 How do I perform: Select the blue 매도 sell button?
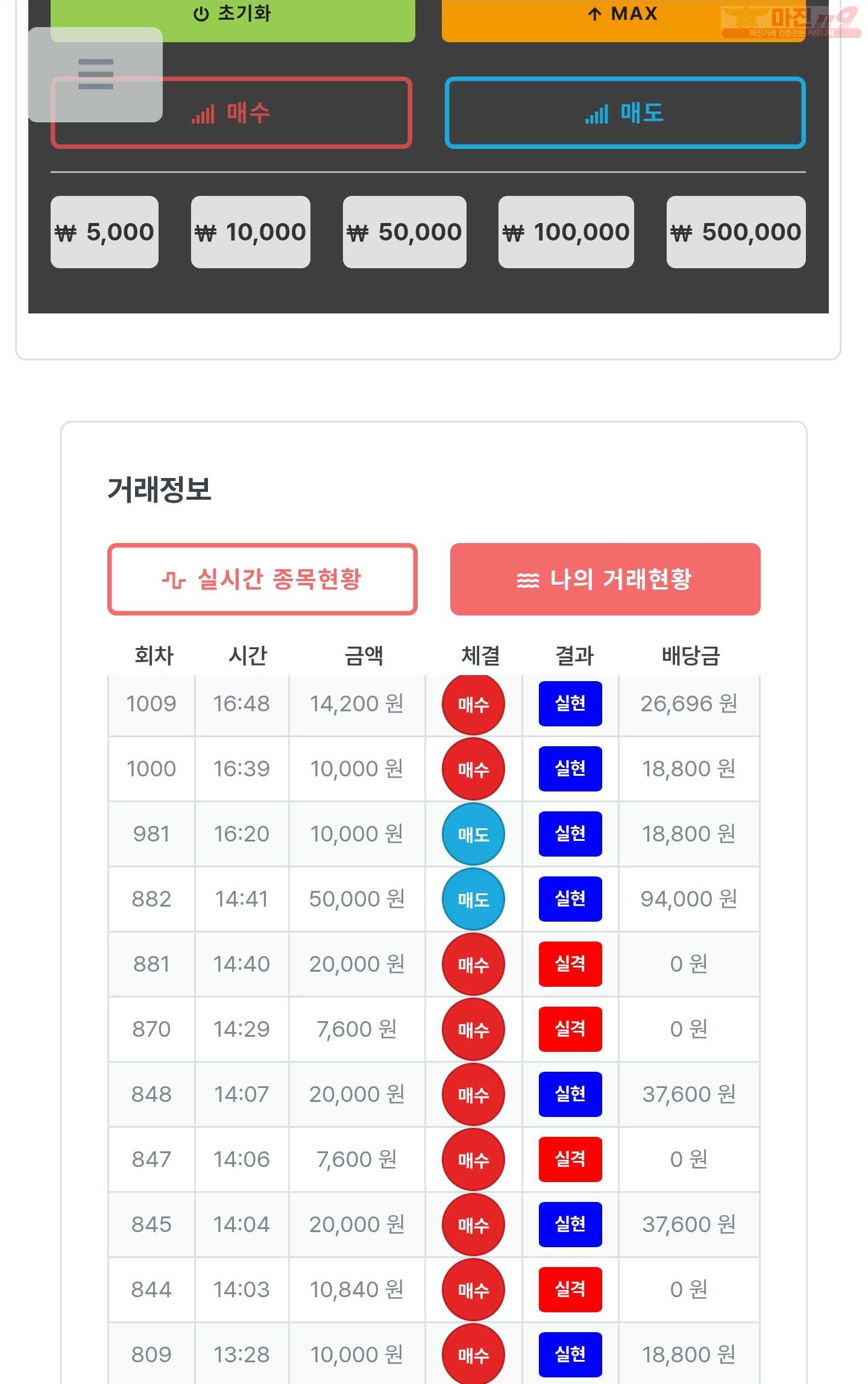pos(624,113)
